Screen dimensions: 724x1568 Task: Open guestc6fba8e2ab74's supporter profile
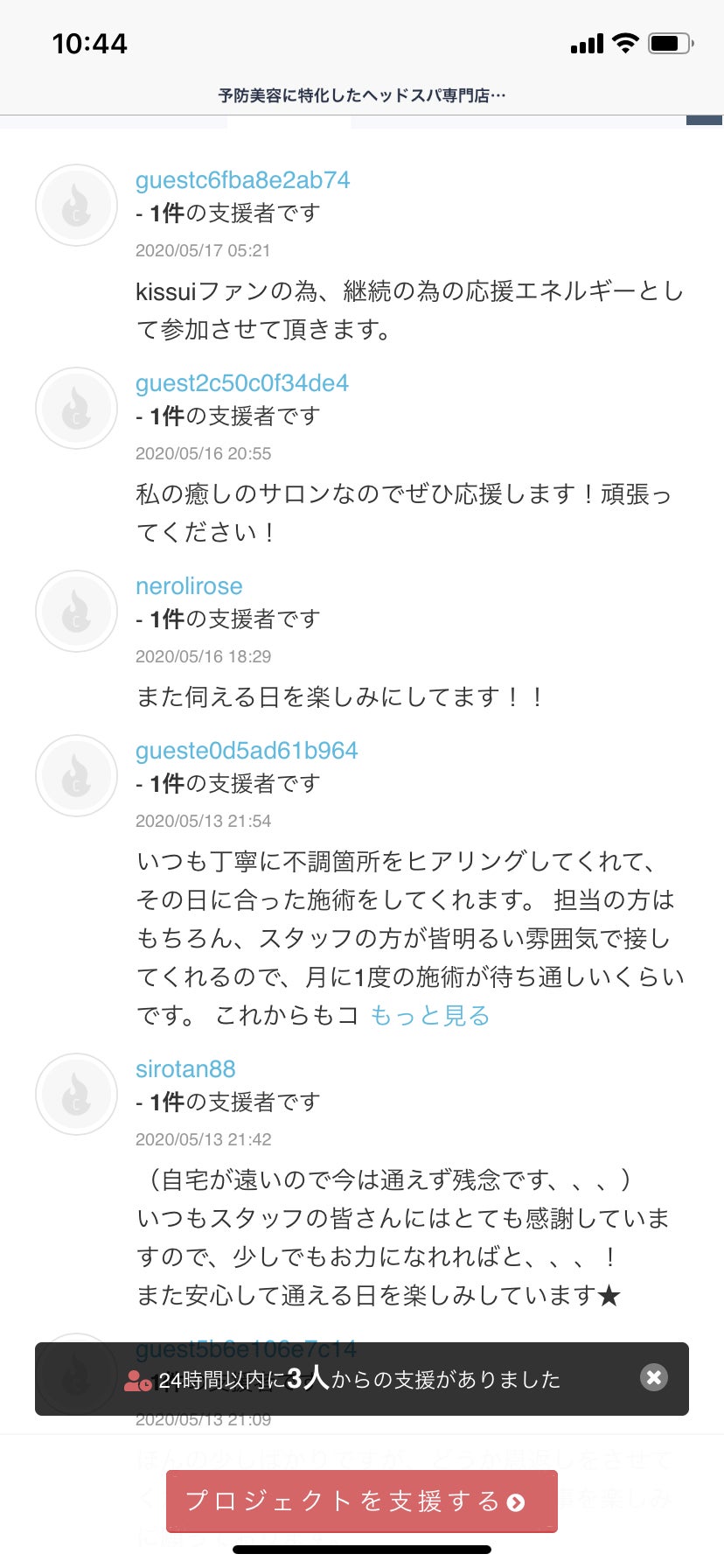(x=242, y=180)
